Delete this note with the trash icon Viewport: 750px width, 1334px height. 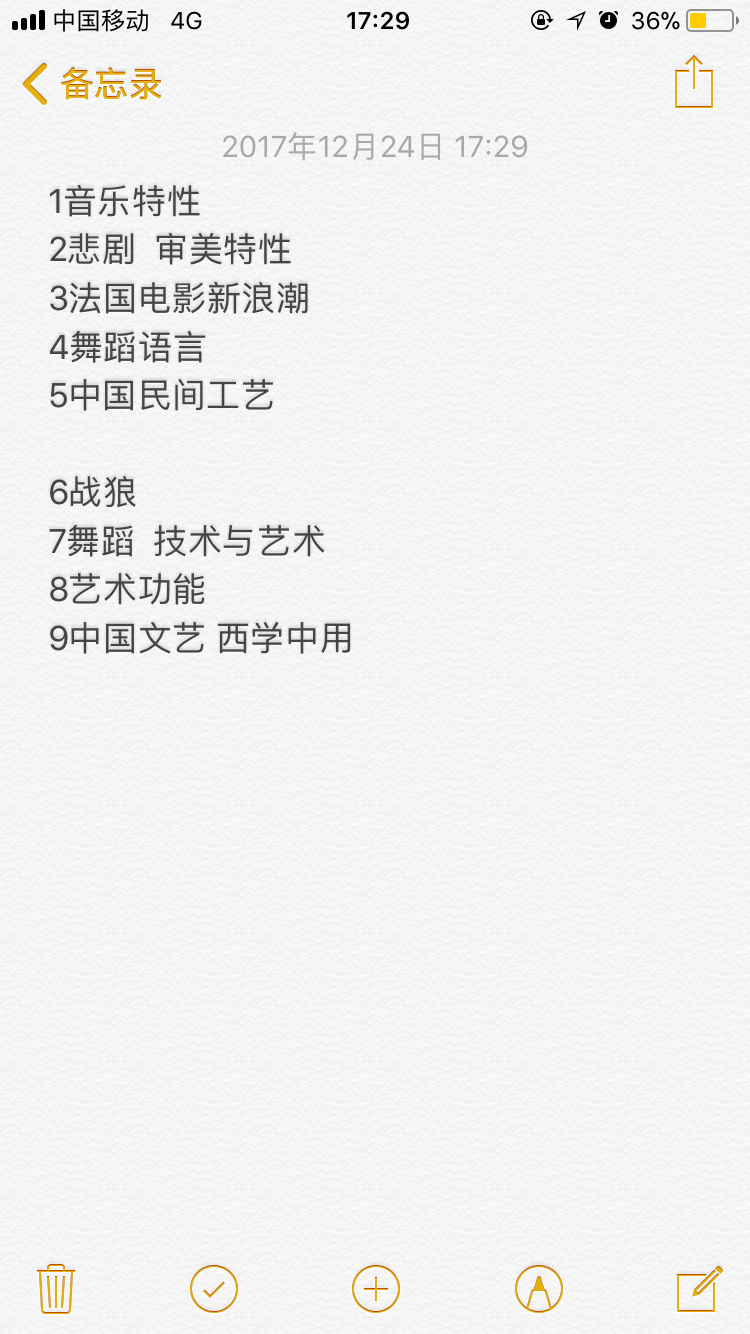tap(56, 1288)
